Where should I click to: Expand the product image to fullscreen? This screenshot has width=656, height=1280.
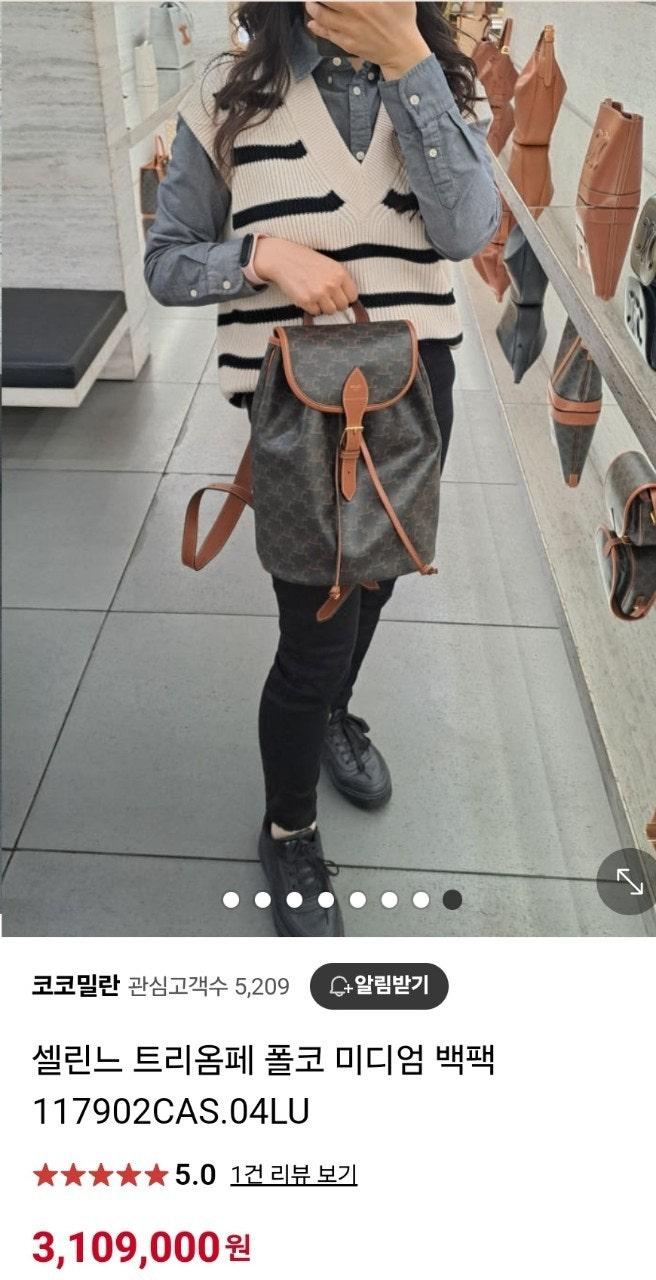pos(629,881)
